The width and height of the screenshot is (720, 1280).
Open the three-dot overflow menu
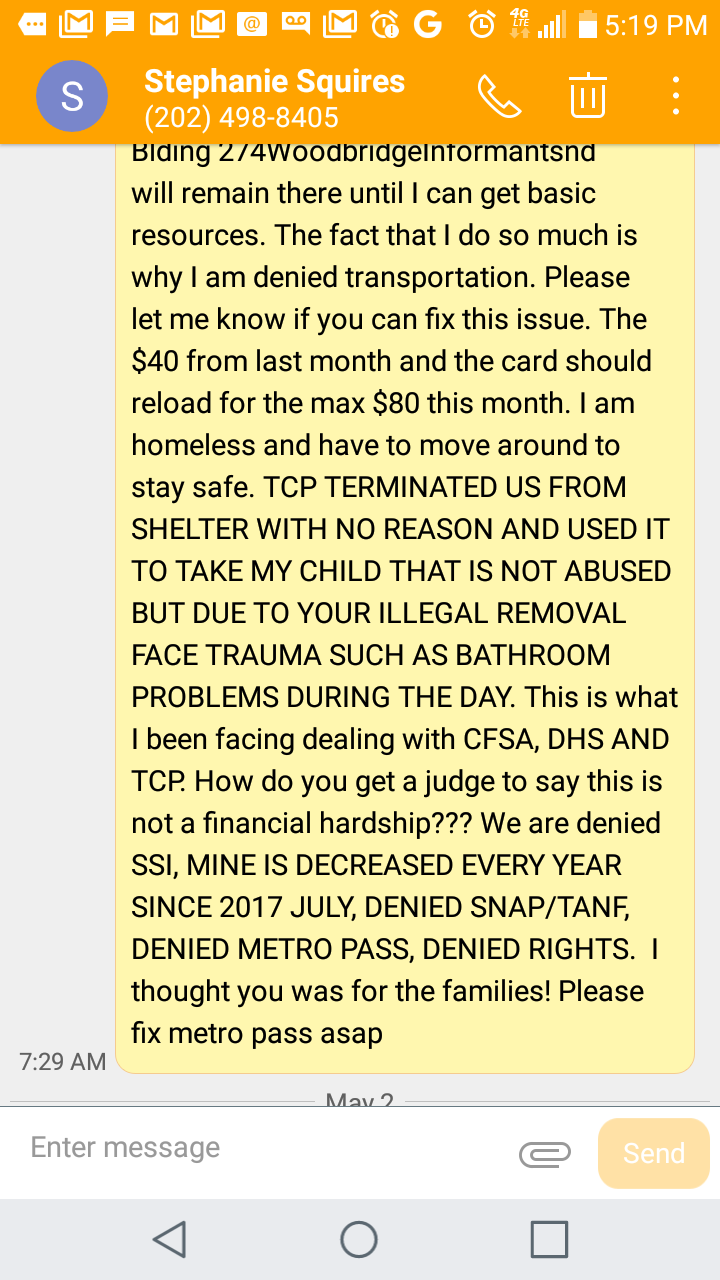tap(676, 96)
